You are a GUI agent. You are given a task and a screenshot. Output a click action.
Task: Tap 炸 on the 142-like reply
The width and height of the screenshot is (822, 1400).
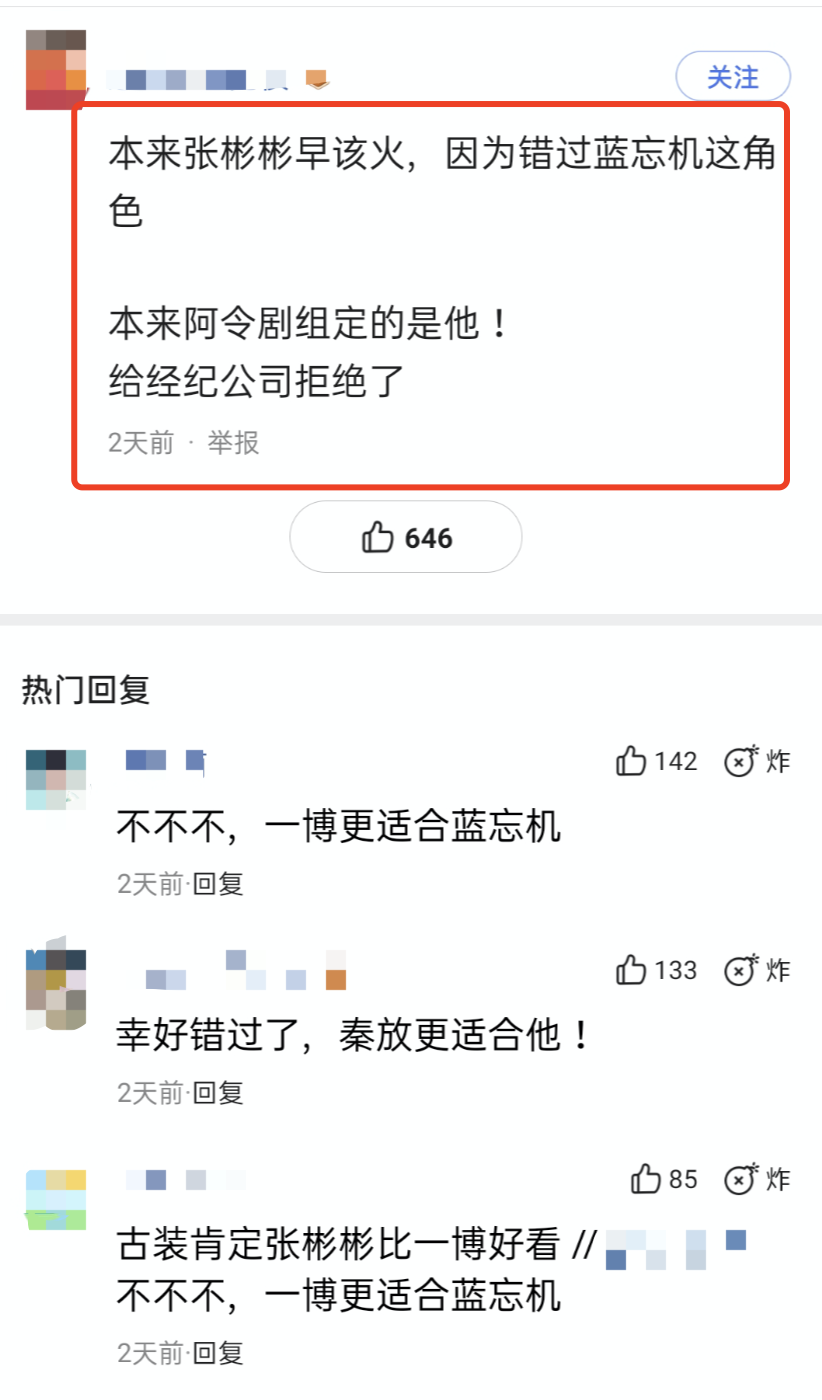(x=757, y=761)
